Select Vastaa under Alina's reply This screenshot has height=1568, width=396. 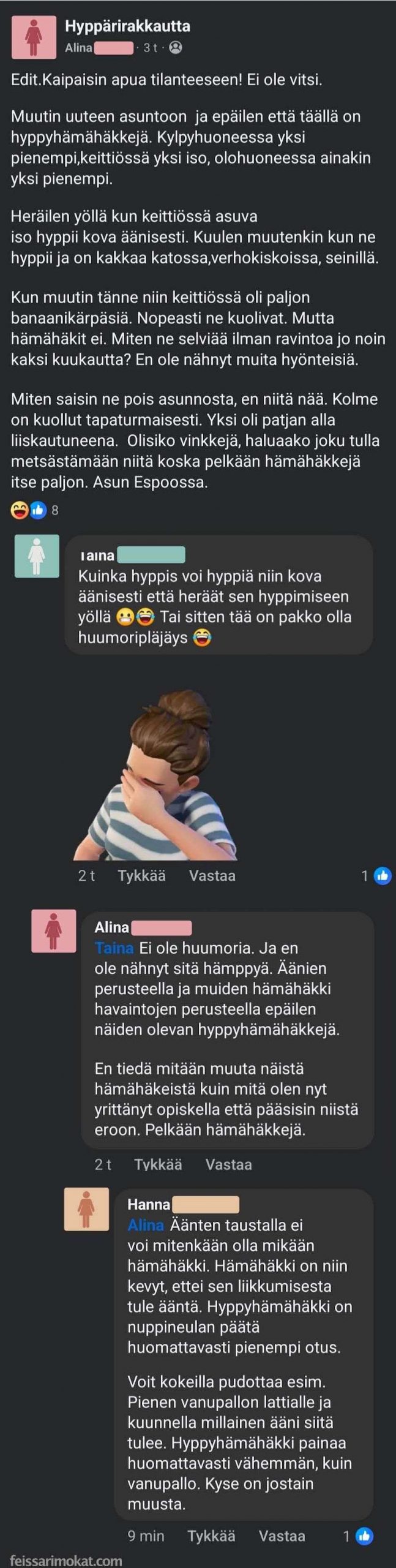tap(228, 1164)
